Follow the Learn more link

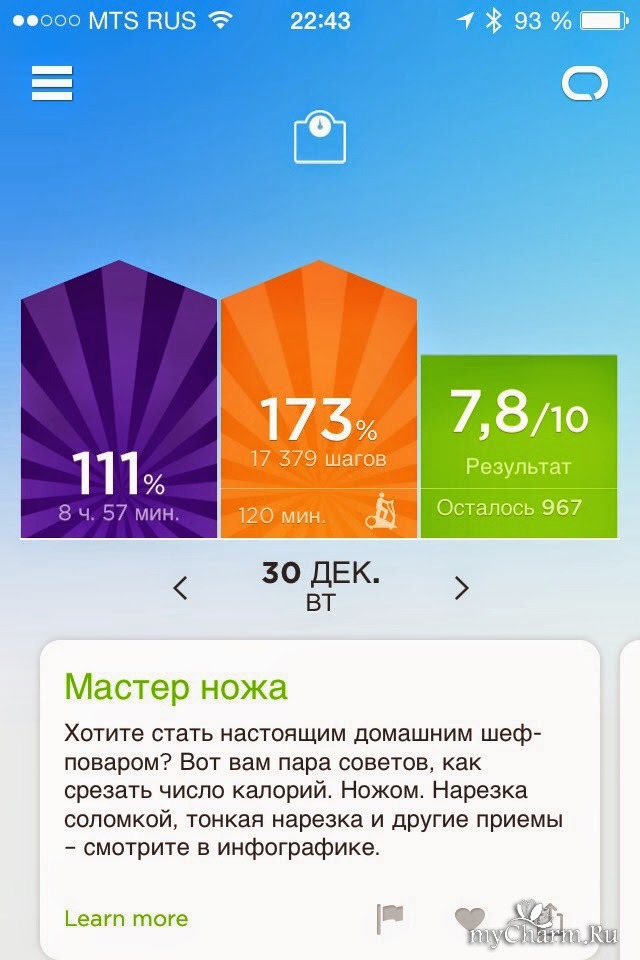(x=126, y=918)
